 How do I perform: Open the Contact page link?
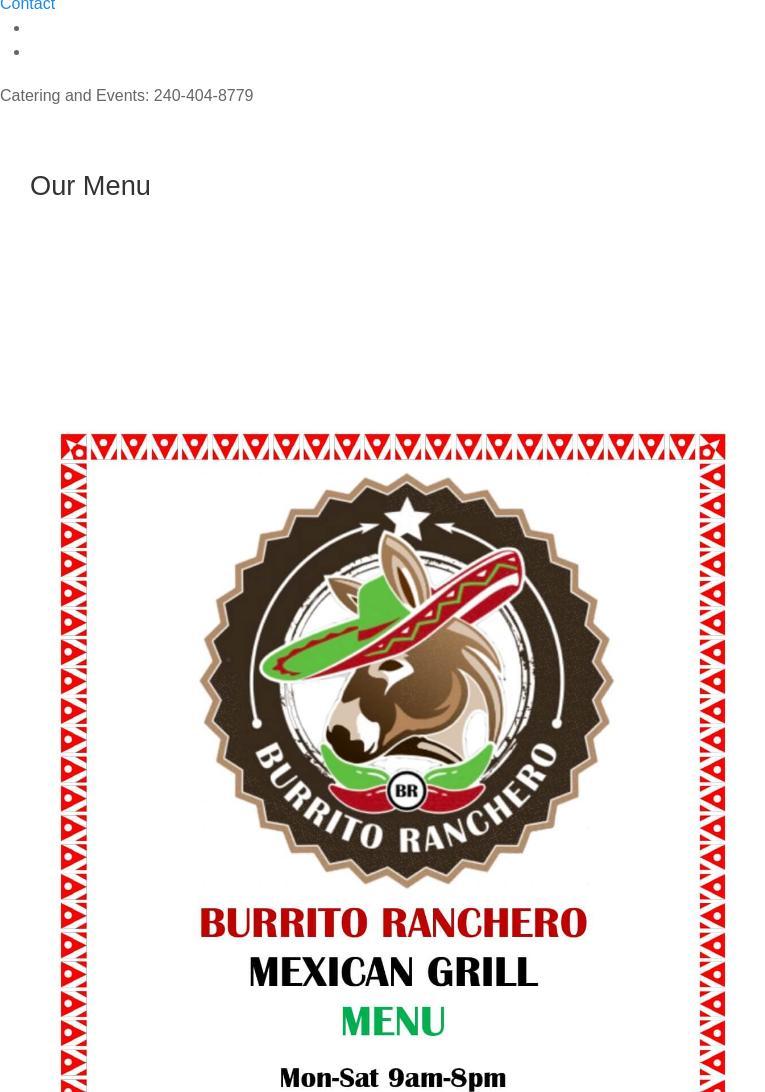pyautogui.click(x=27, y=6)
